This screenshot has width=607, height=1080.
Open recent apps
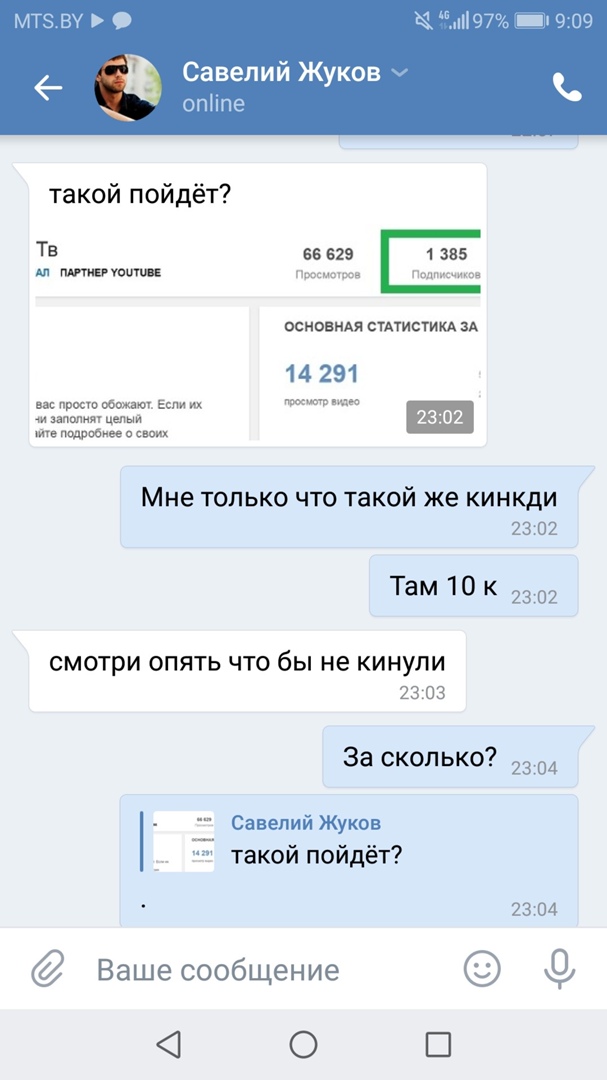tap(438, 1045)
